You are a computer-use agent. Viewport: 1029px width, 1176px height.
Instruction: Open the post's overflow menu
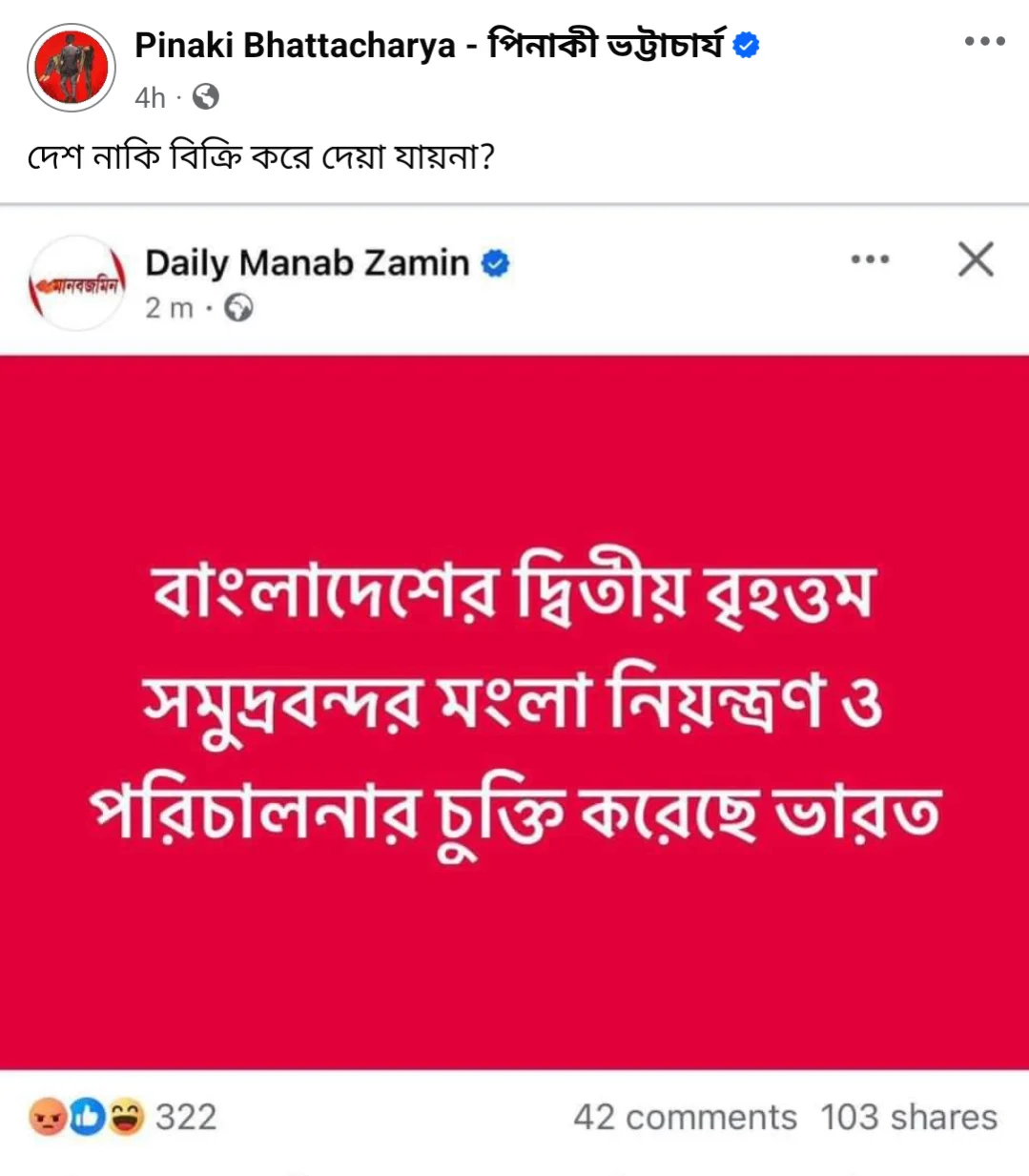984,41
